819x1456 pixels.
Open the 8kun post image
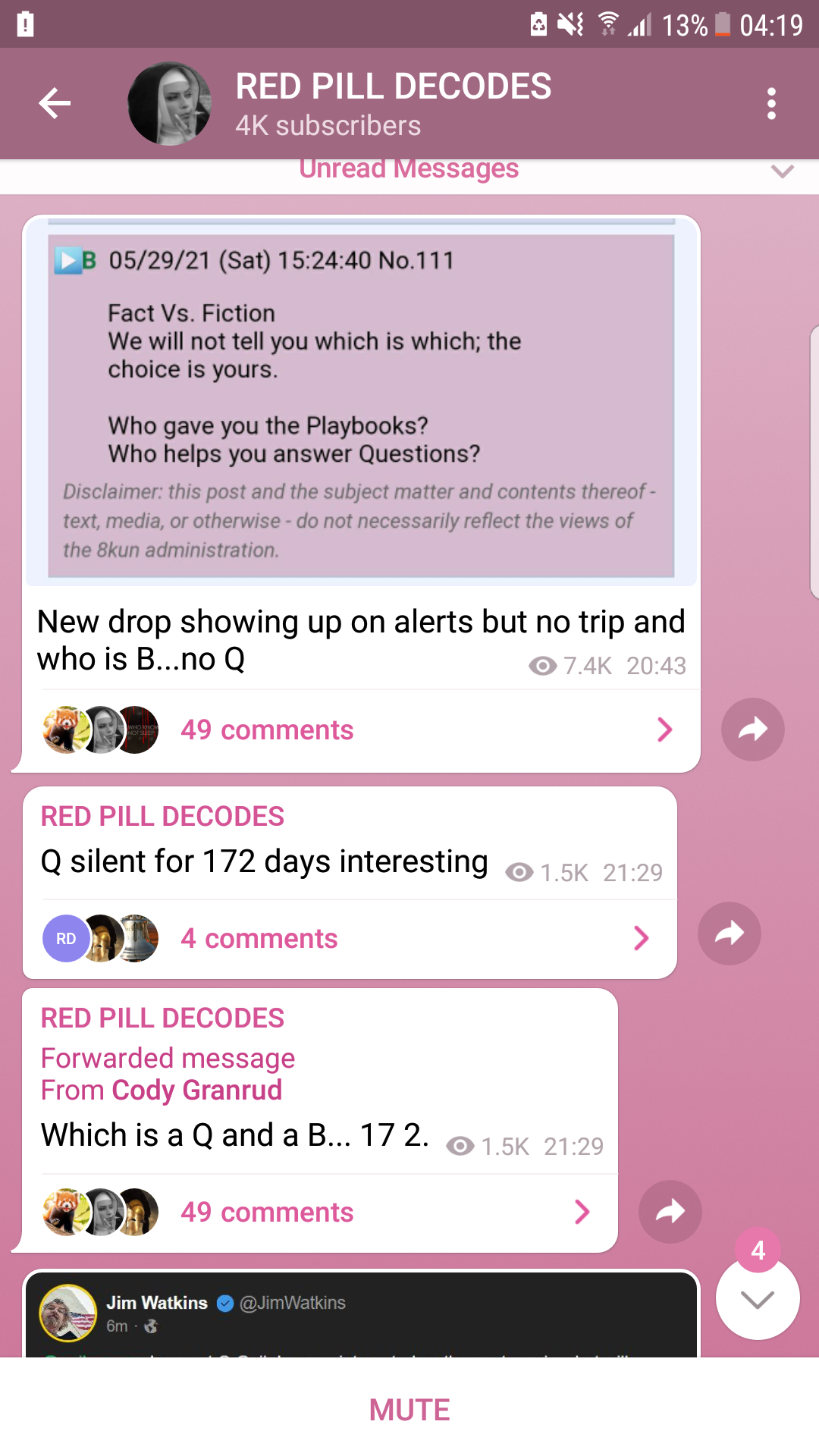coord(361,400)
